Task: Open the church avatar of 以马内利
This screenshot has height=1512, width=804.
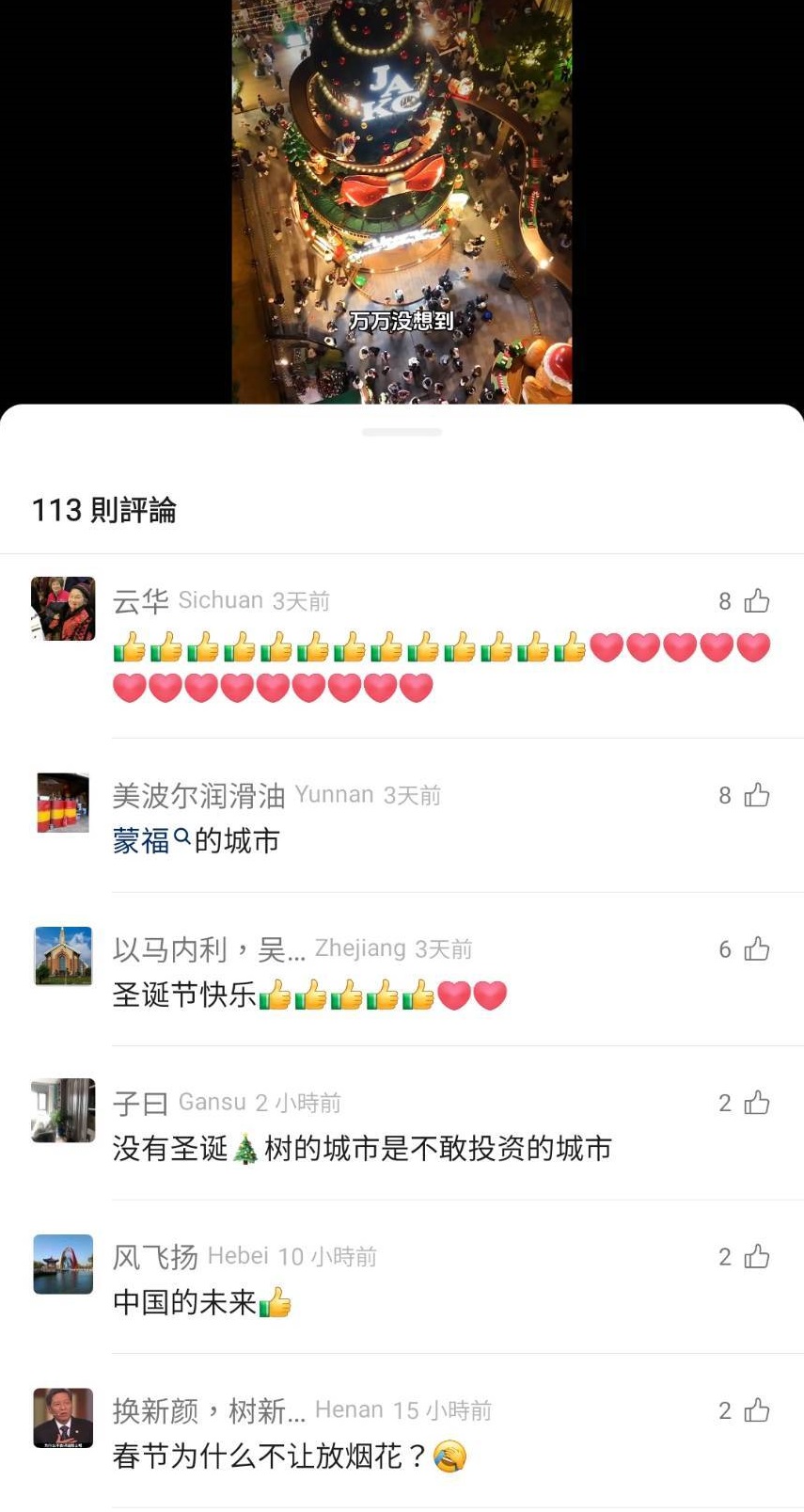Action: (x=63, y=956)
